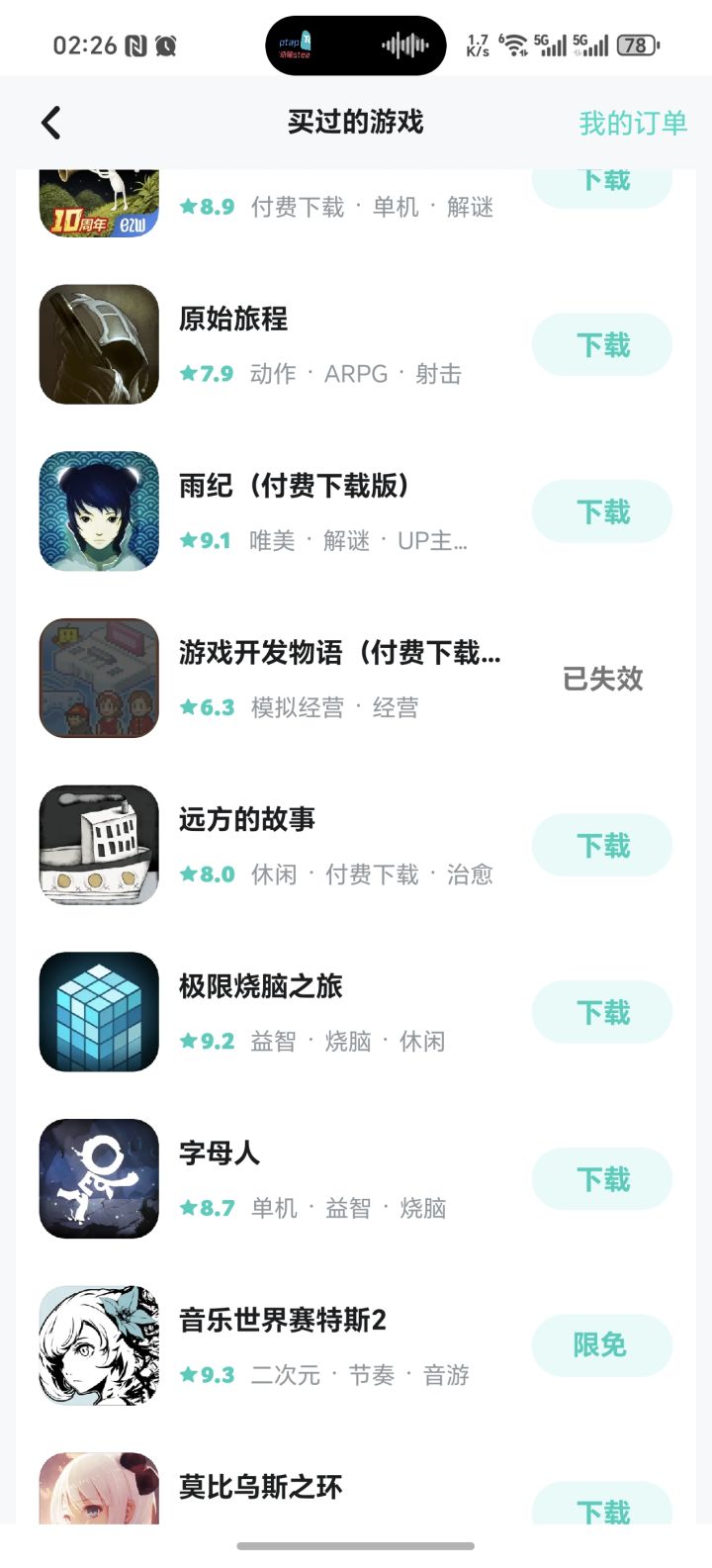Open the 原始旅程 game icon
712x1568 pixels.
tap(99, 343)
